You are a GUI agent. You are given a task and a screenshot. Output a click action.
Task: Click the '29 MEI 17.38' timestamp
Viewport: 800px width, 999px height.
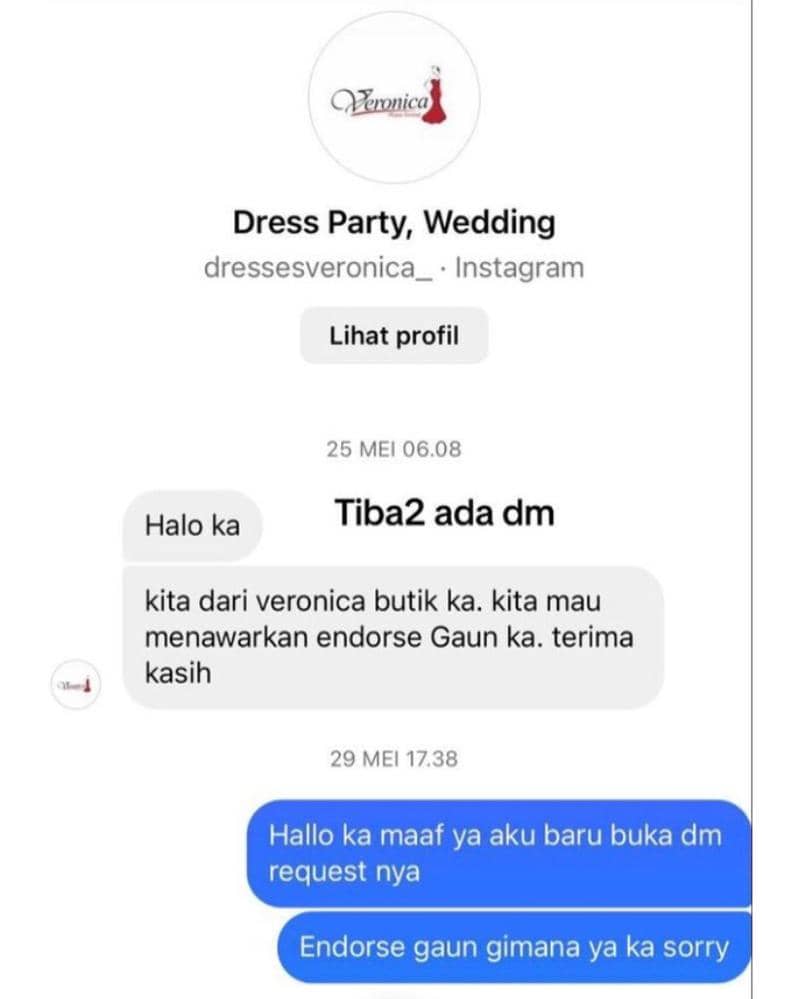(x=396, y=758)
